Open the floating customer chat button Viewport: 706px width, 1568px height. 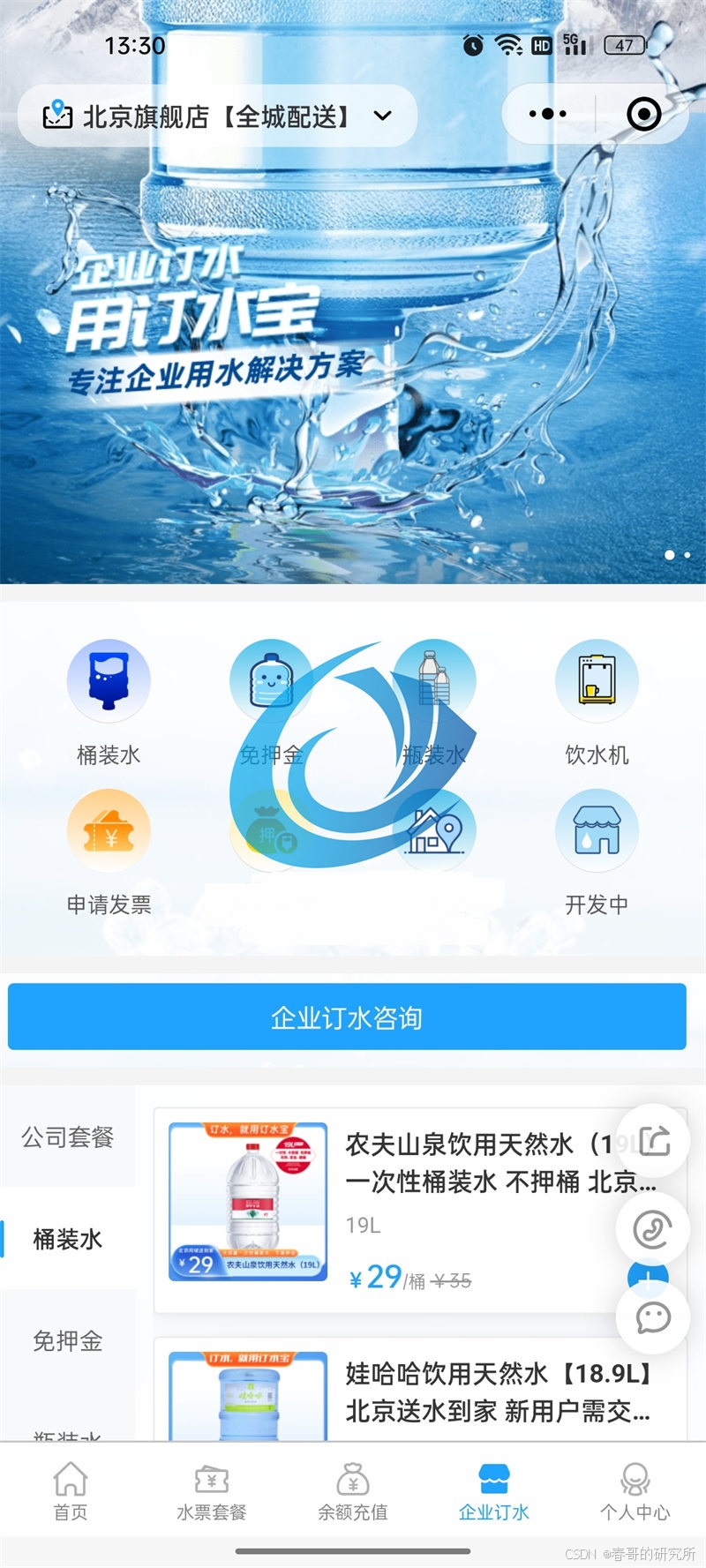tap(653, 1317)
